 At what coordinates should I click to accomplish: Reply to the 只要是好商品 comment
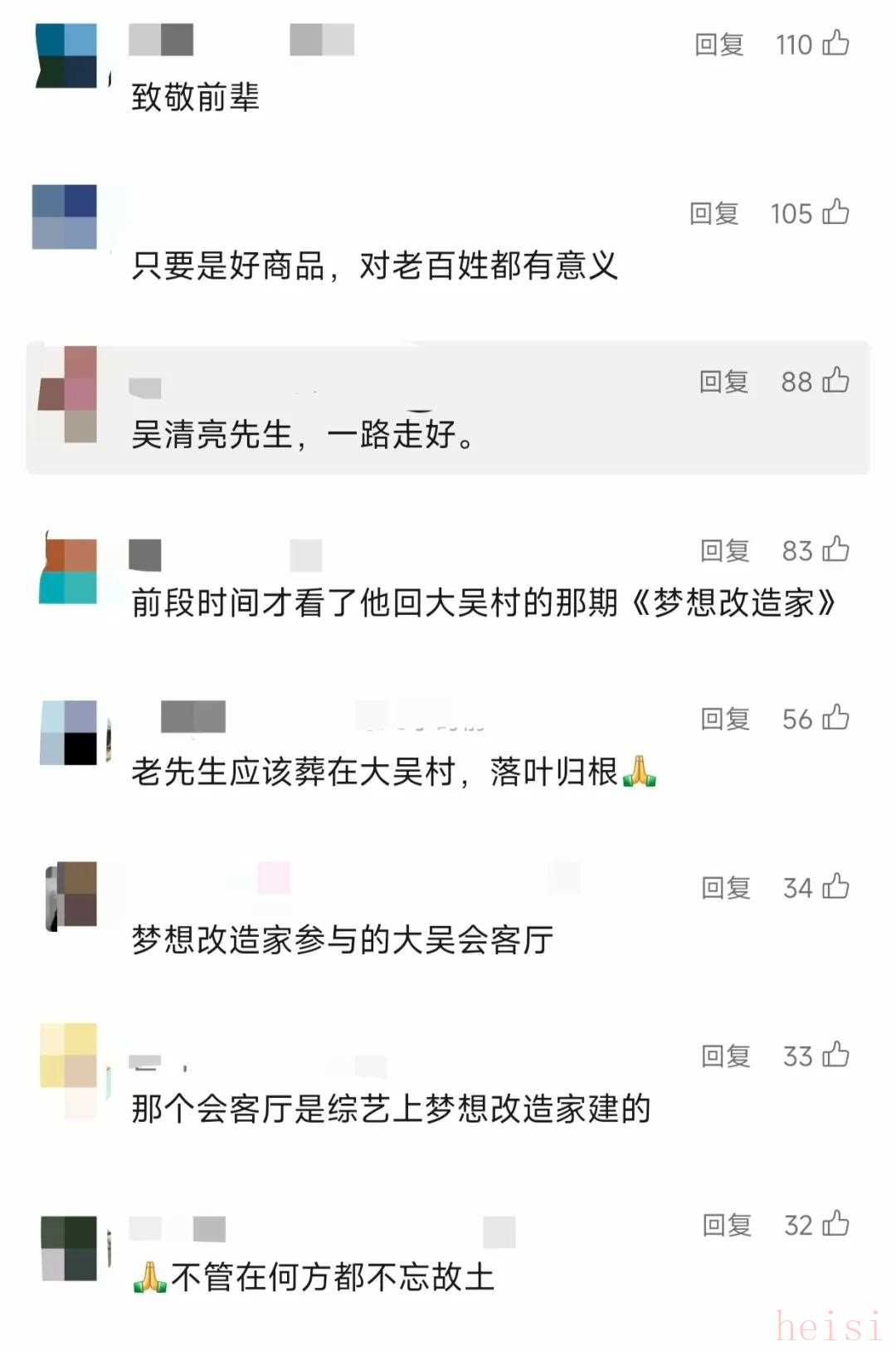click(x=713, y=214)
